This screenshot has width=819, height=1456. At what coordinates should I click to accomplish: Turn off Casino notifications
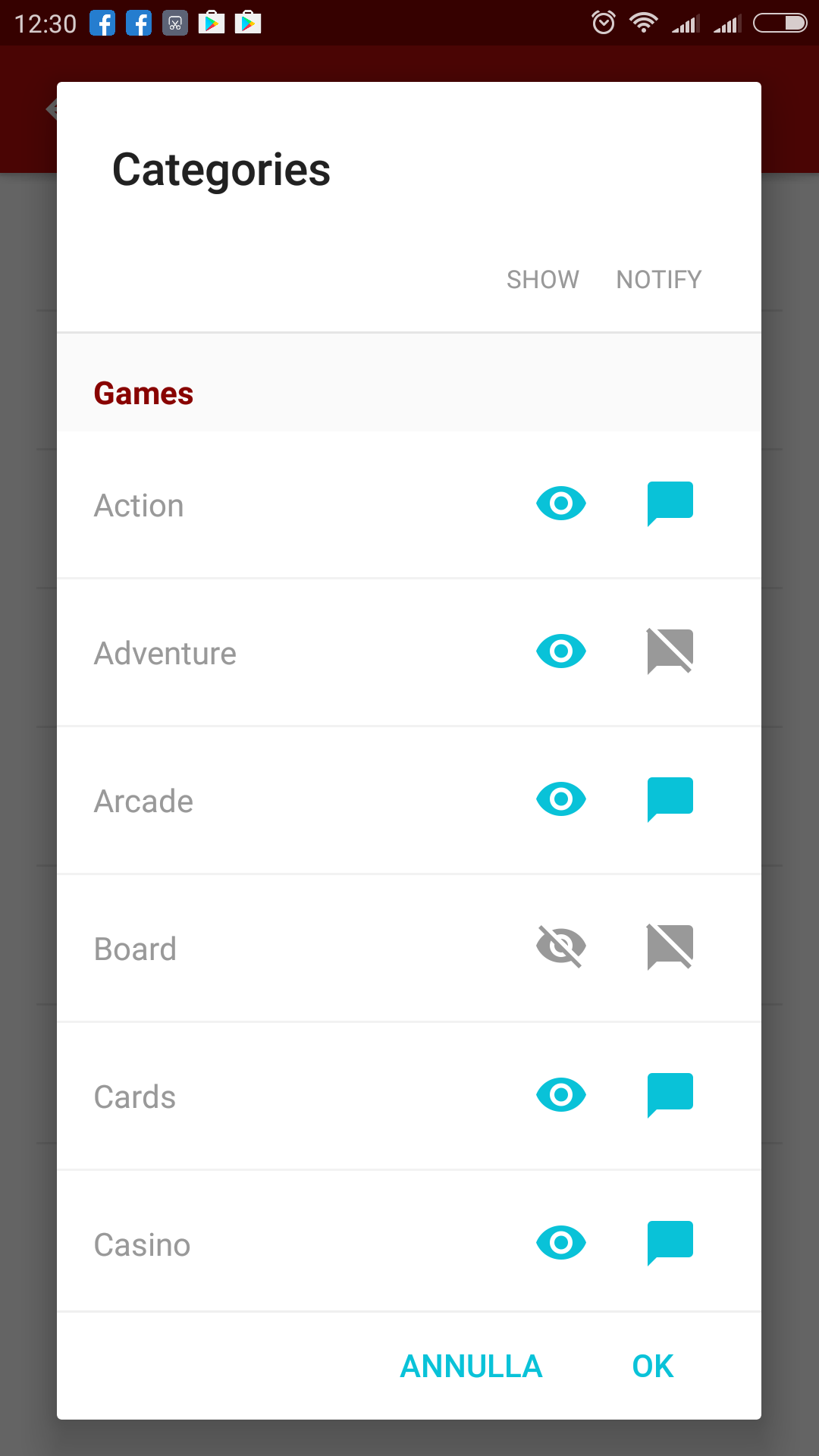670,1243
